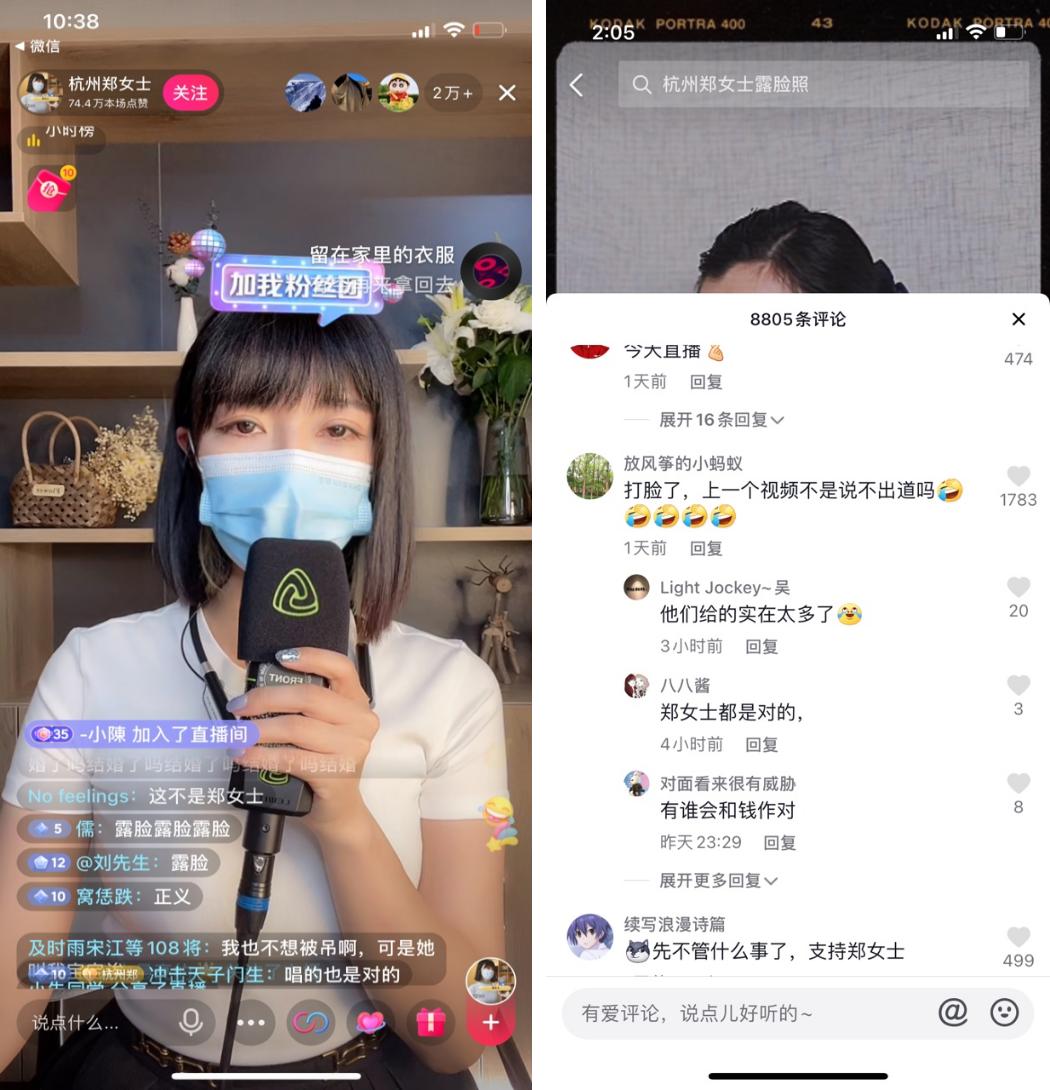The image size is (1050, 1090).
Task: Join the fan group via 加我粉丝团
Action: click(x=294, y=286)
